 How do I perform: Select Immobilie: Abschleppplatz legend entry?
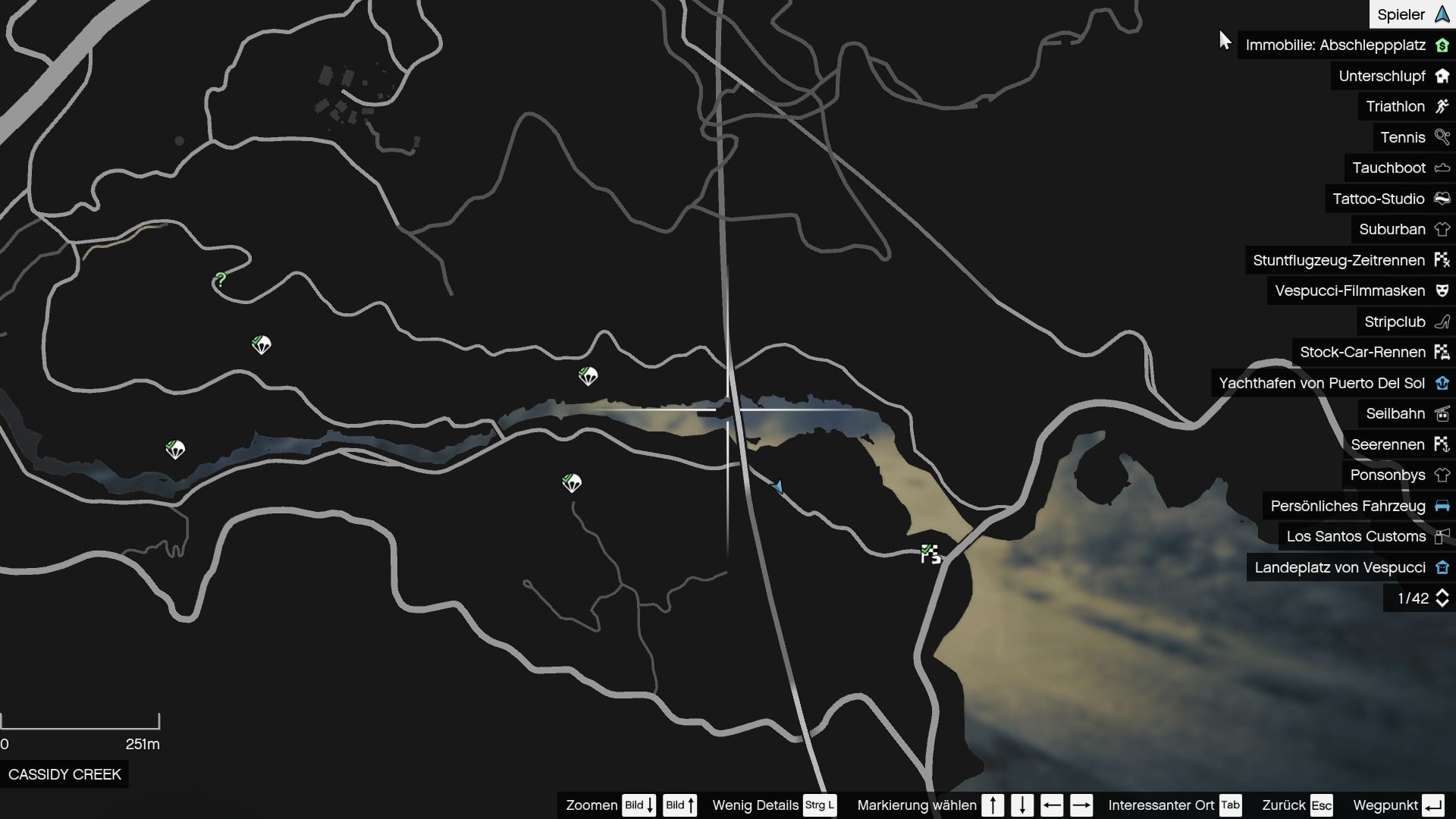click(1345, 45)
